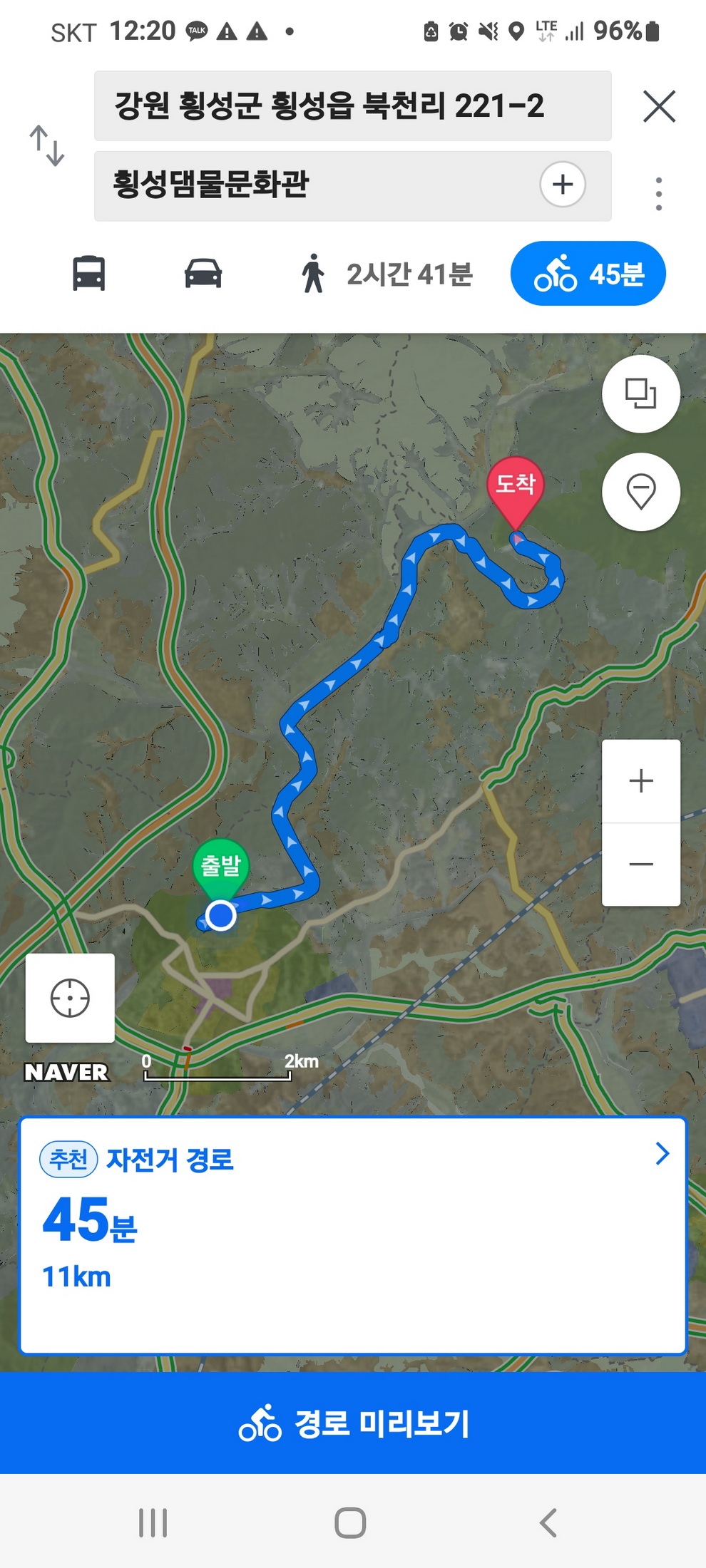Switch to public transit directions

pos(89,274)
